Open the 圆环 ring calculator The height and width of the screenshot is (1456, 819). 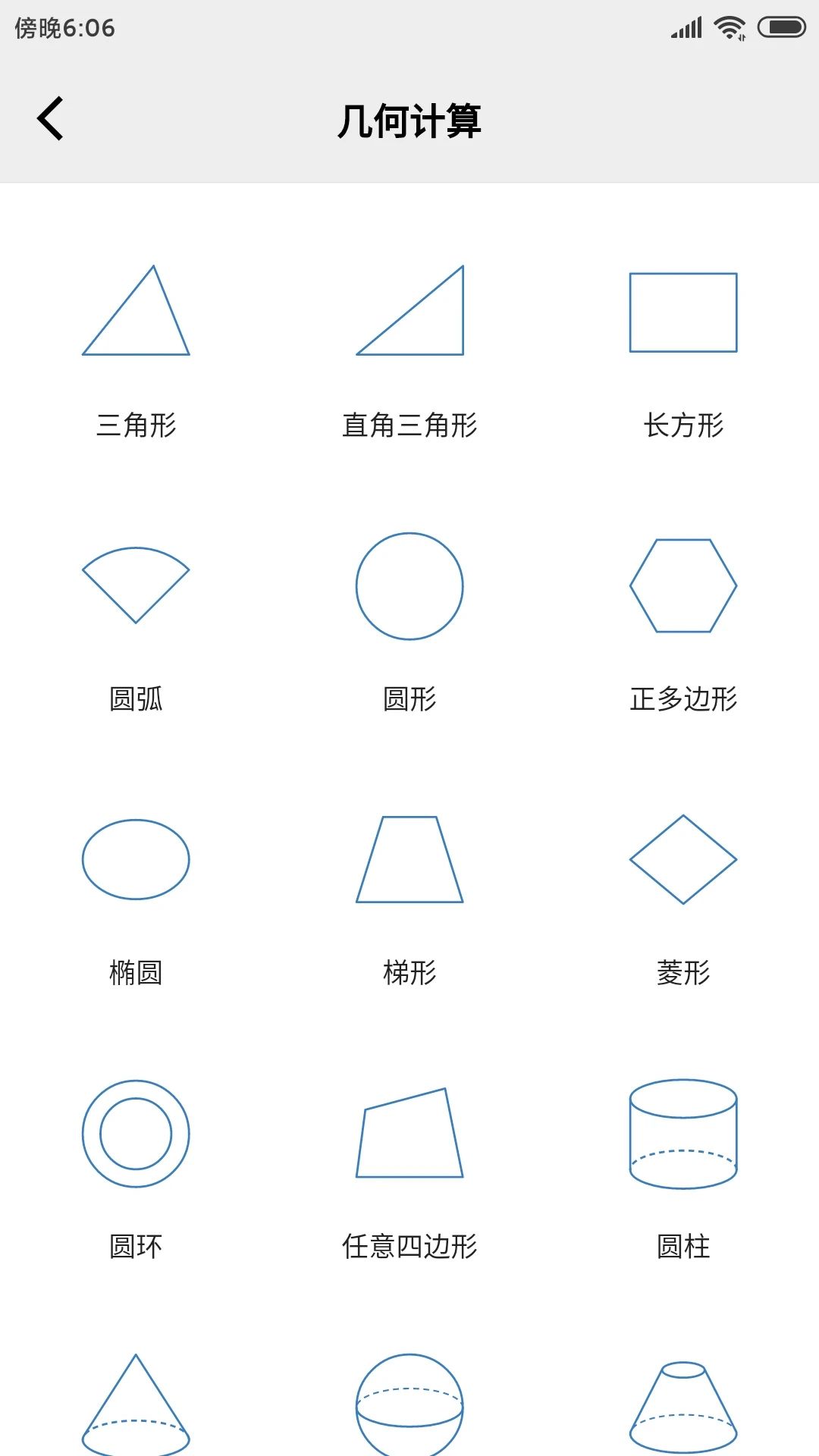coord(136,1131)
